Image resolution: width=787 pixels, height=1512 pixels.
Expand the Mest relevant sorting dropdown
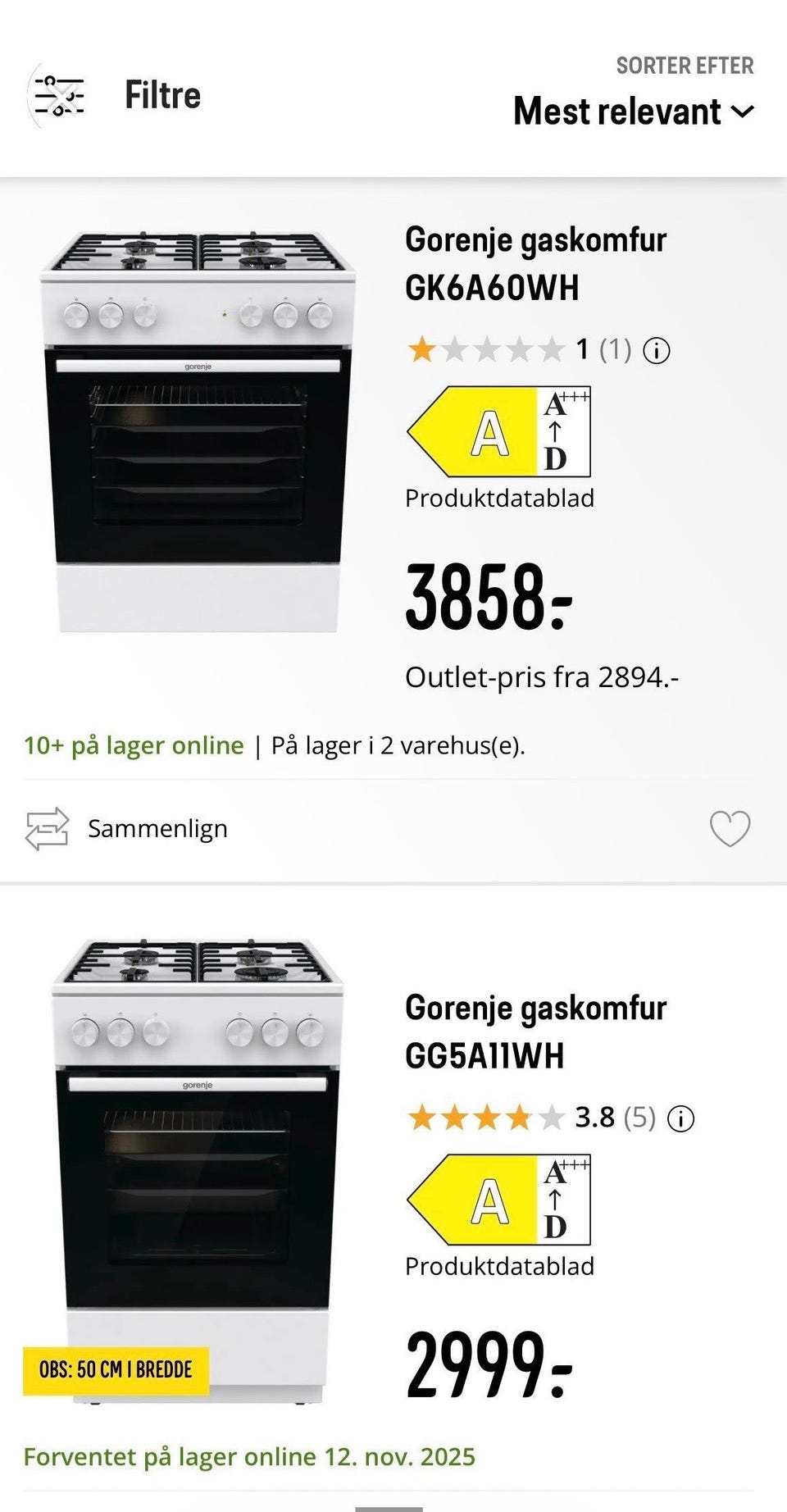[633, 112]
